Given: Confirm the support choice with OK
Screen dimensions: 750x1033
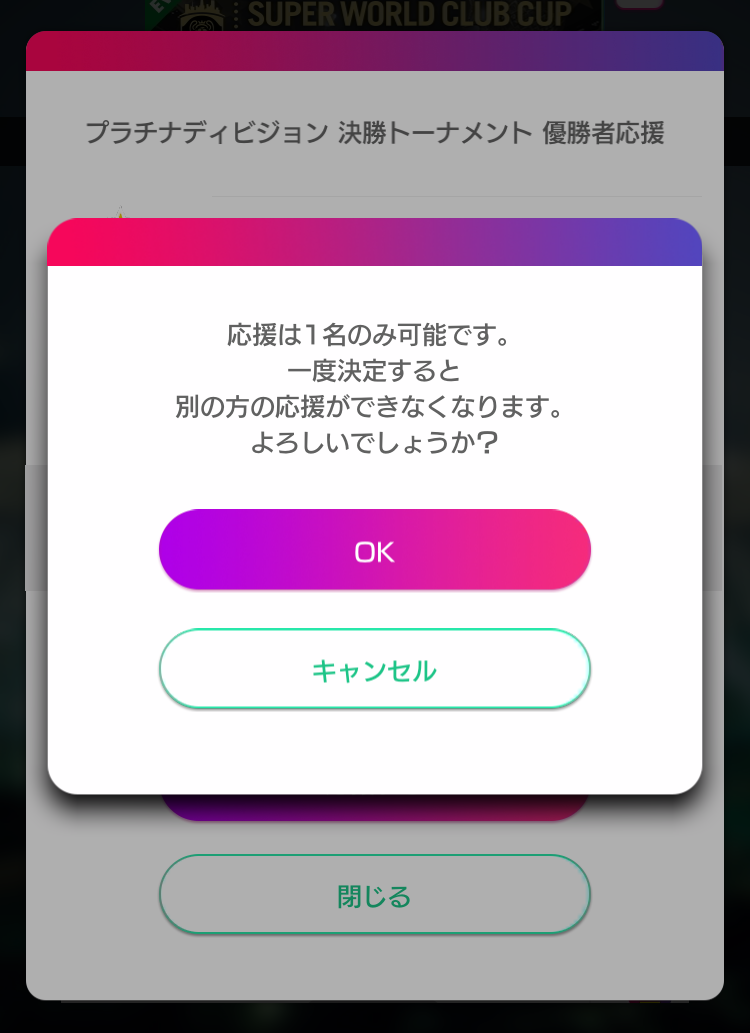Looking at the screenshot, I should coord(375,550).
